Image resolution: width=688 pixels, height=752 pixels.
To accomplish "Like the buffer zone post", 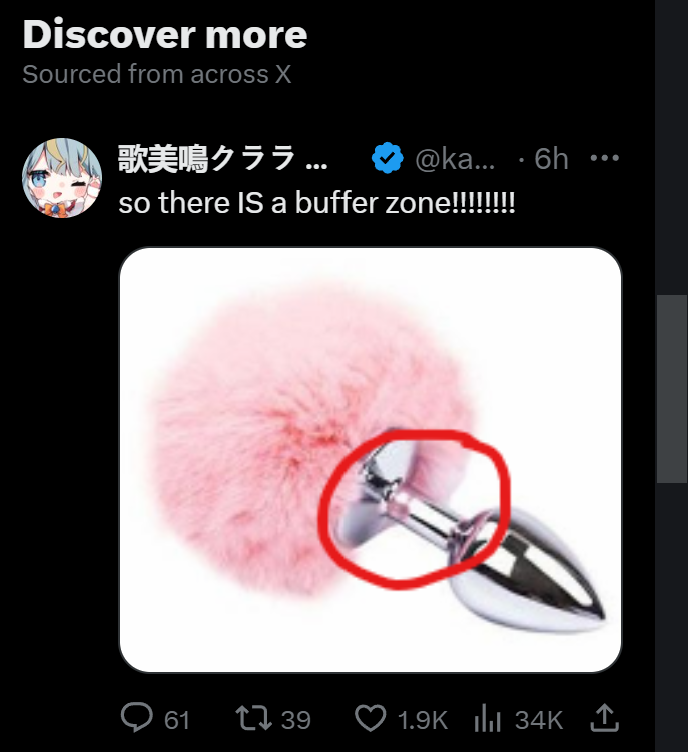I will pyautogui.click(x=371, y=718).
